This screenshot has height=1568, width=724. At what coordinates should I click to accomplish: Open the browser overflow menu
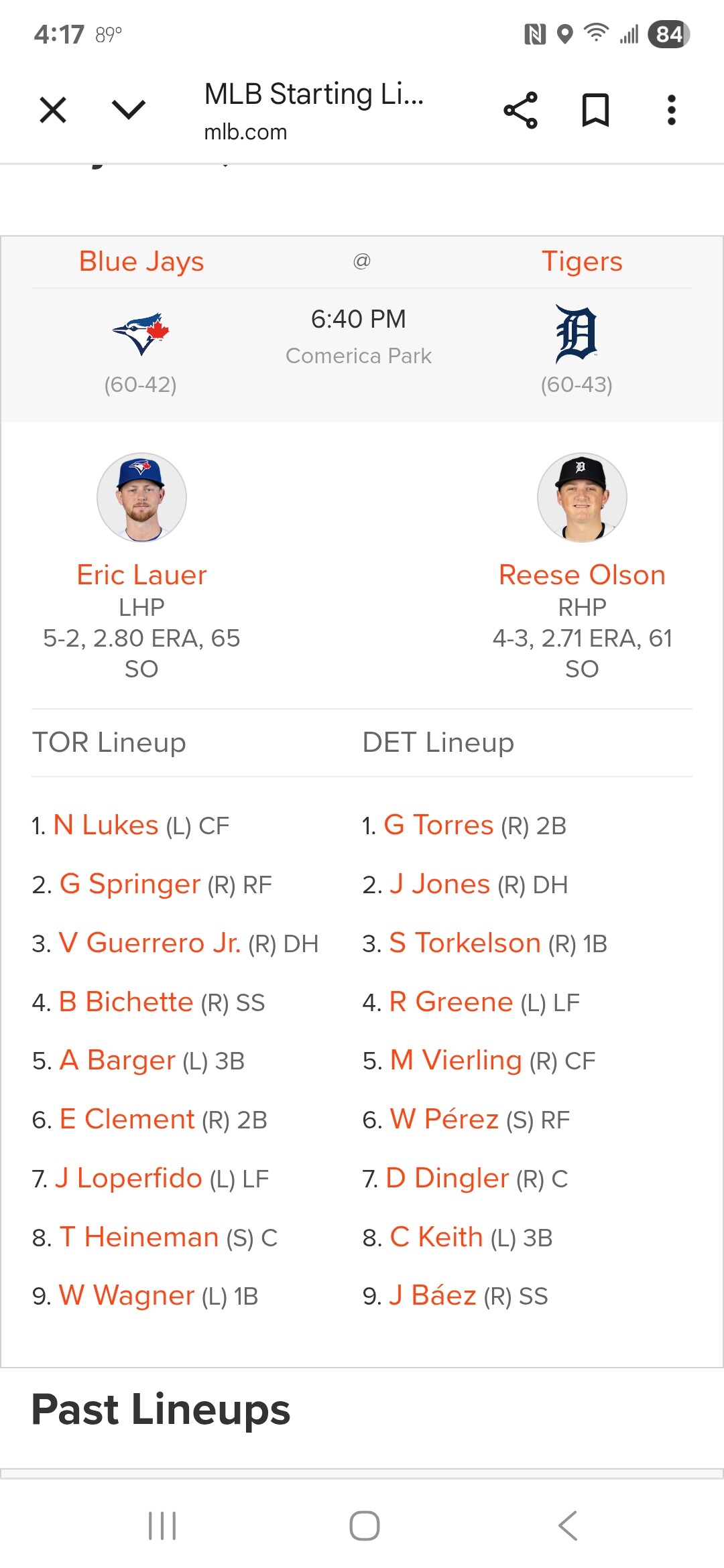[x=671, y=110]
